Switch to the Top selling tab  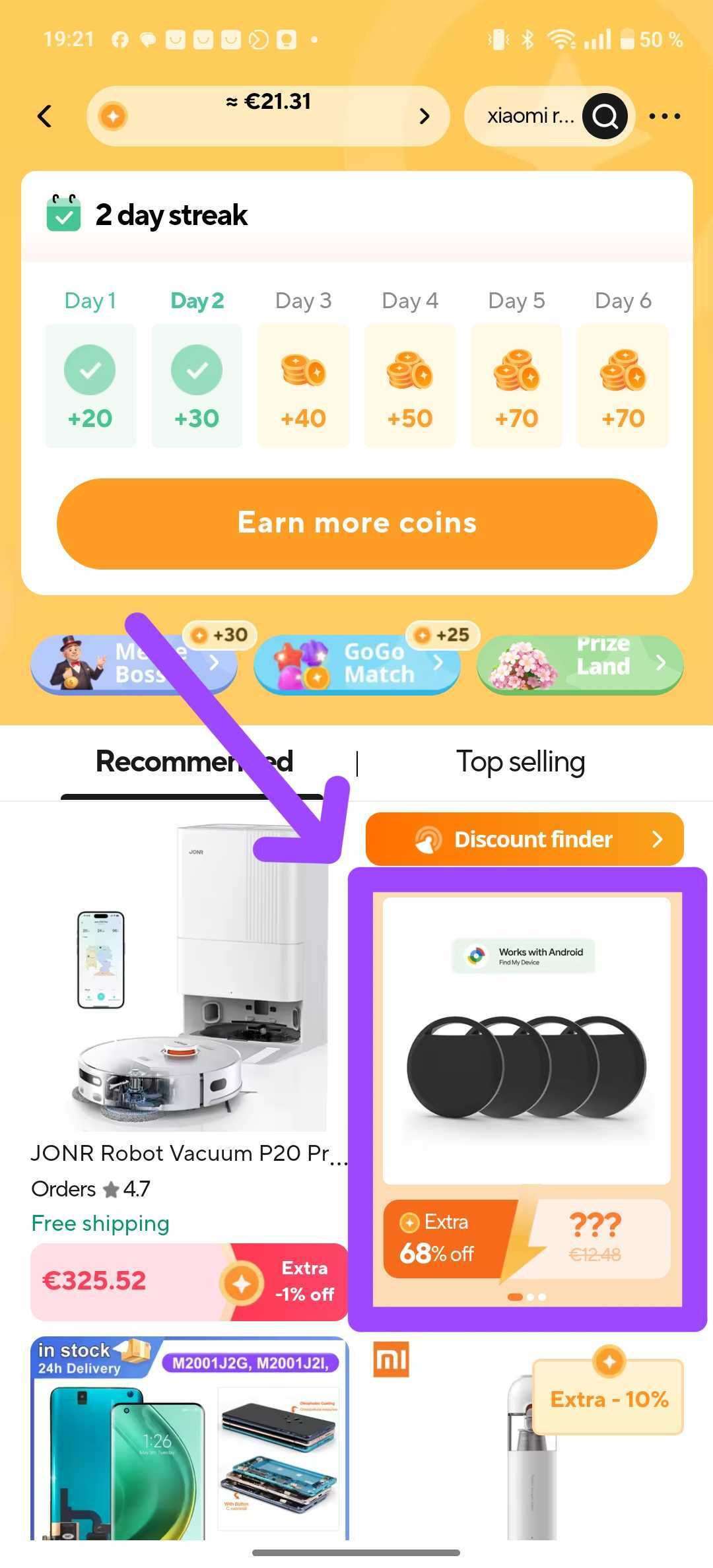[x=520, y=762]
